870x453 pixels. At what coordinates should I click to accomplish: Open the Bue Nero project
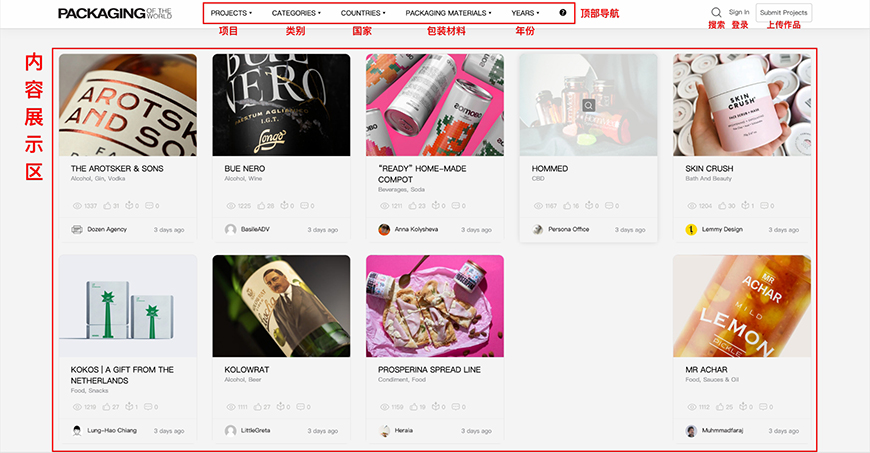coord(281,106)
